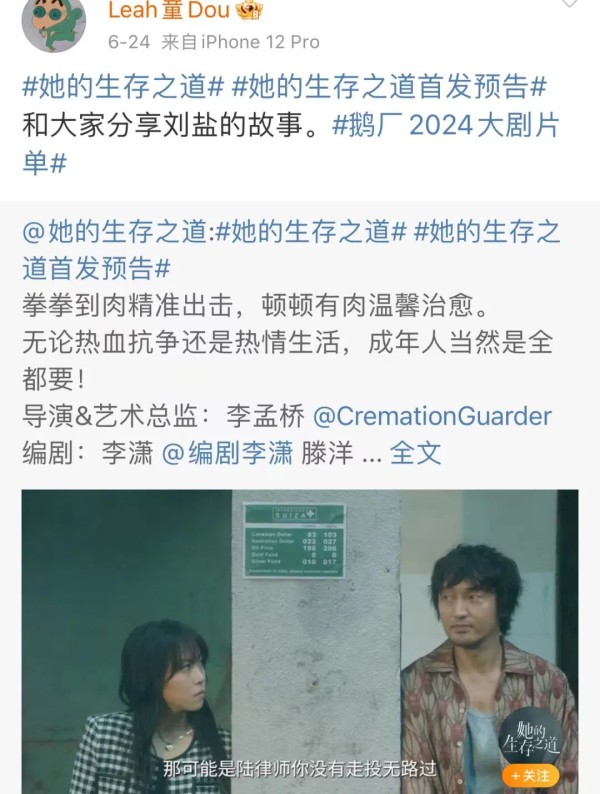Viewport: 600px width, 794px height.
Task: Follow the account via +关注 button
Action: pyautogui.click(x=530, y=775)
